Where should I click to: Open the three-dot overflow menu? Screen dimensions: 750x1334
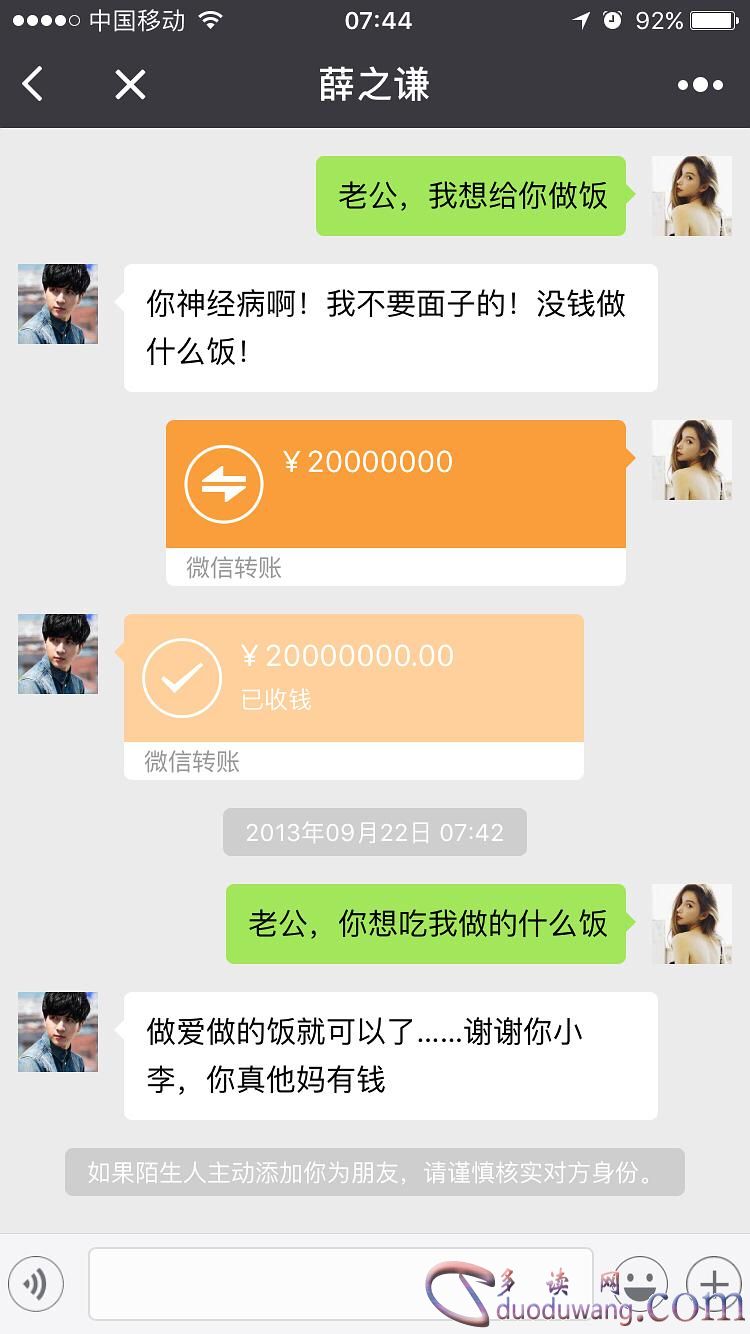[x=700, y=85]
